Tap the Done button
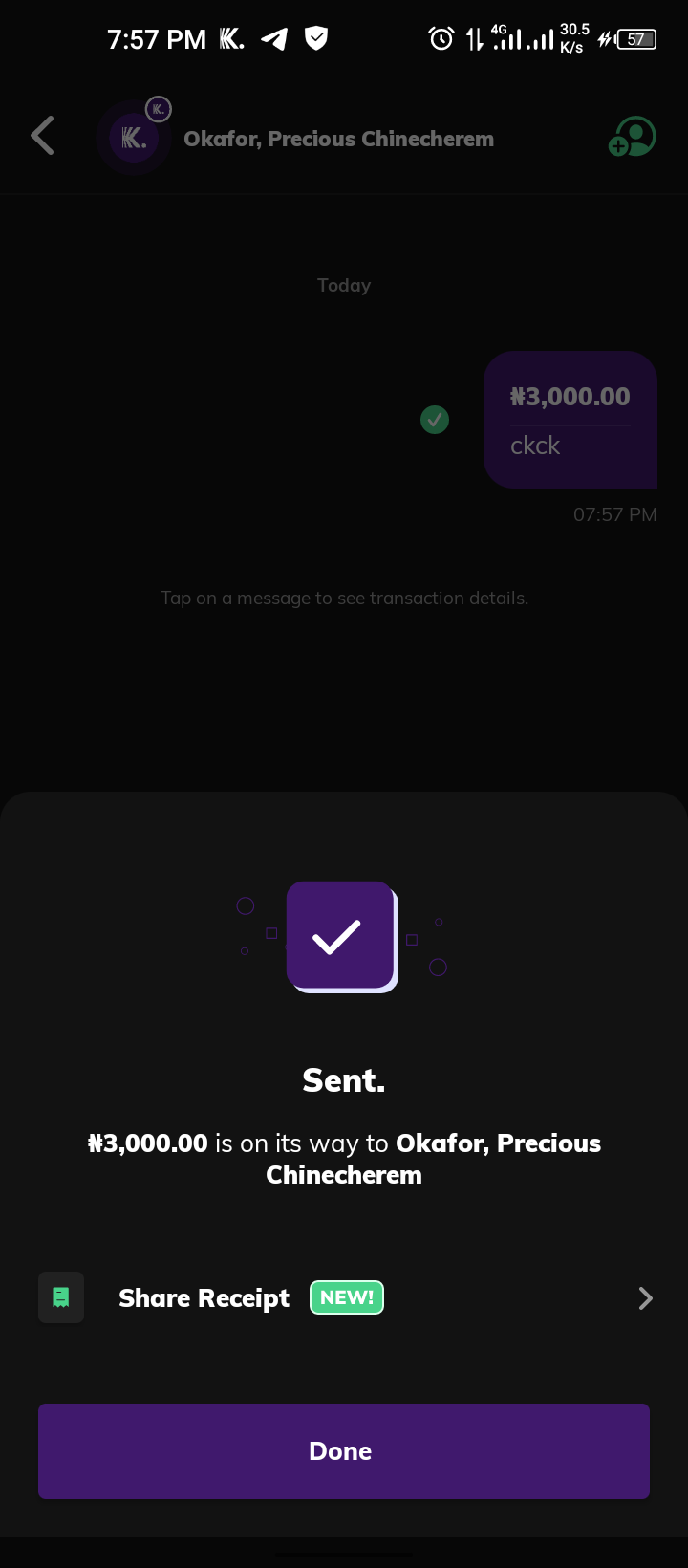Image resolution: width=688 pixels, height=1568 pixels. click(x=343, y=1450)
